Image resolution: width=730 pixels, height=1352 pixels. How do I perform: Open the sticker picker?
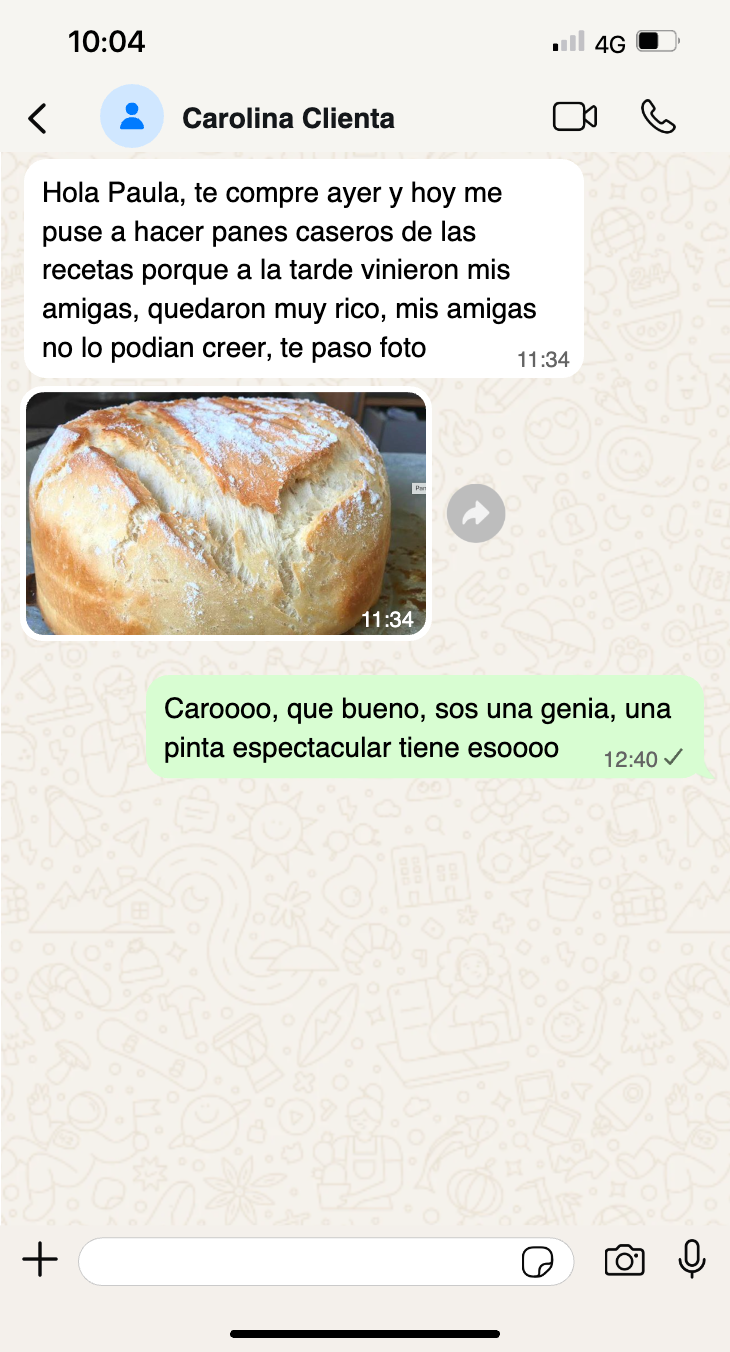[538, 1262]
